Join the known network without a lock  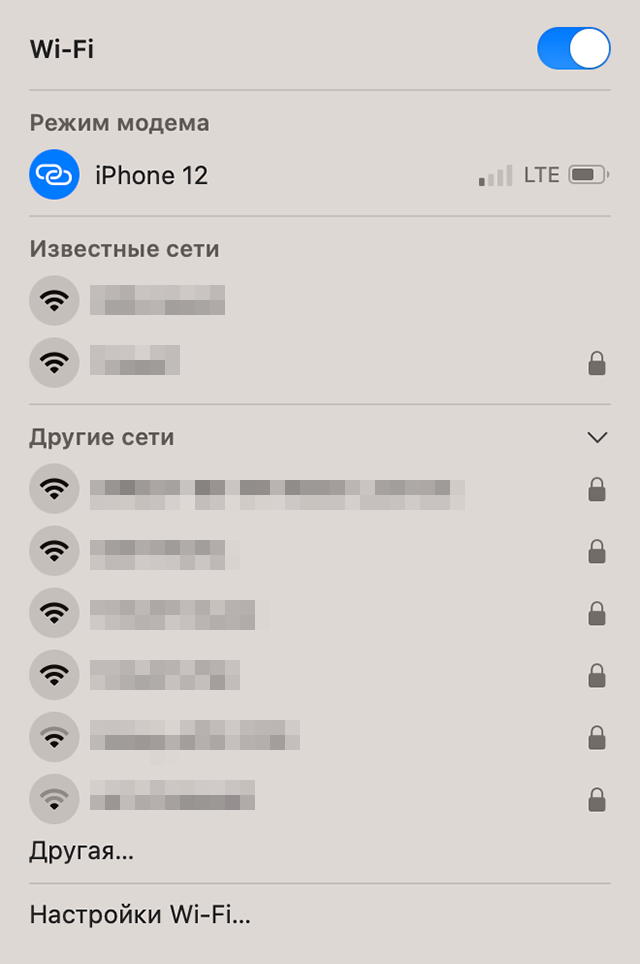pos(157,300)
